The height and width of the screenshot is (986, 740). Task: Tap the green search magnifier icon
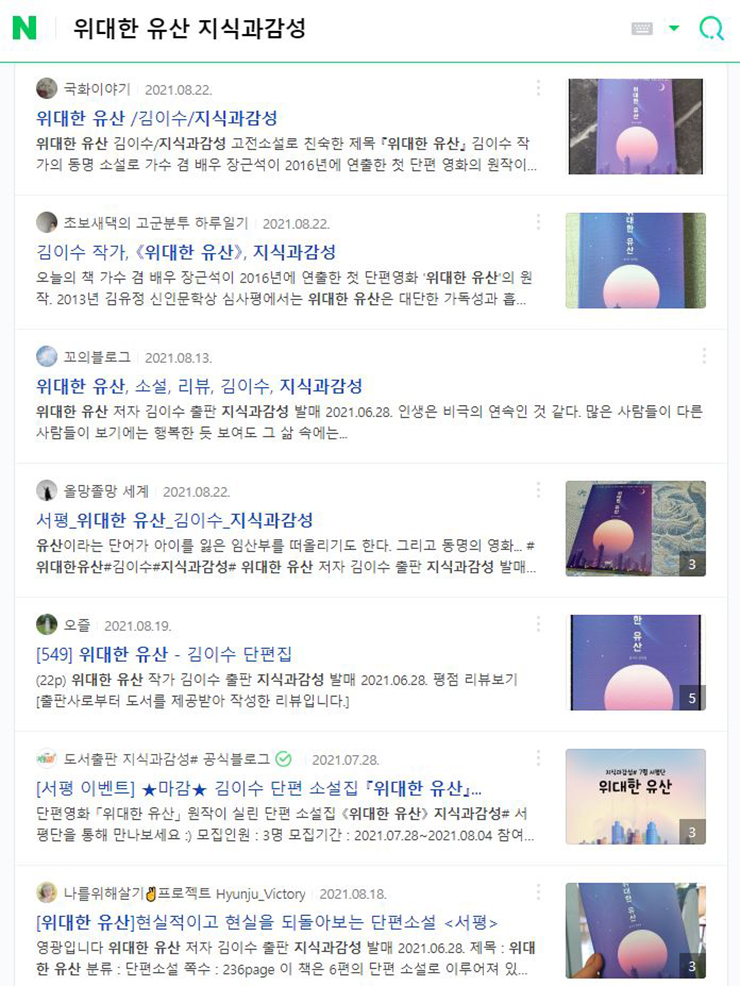coord(711,28)
